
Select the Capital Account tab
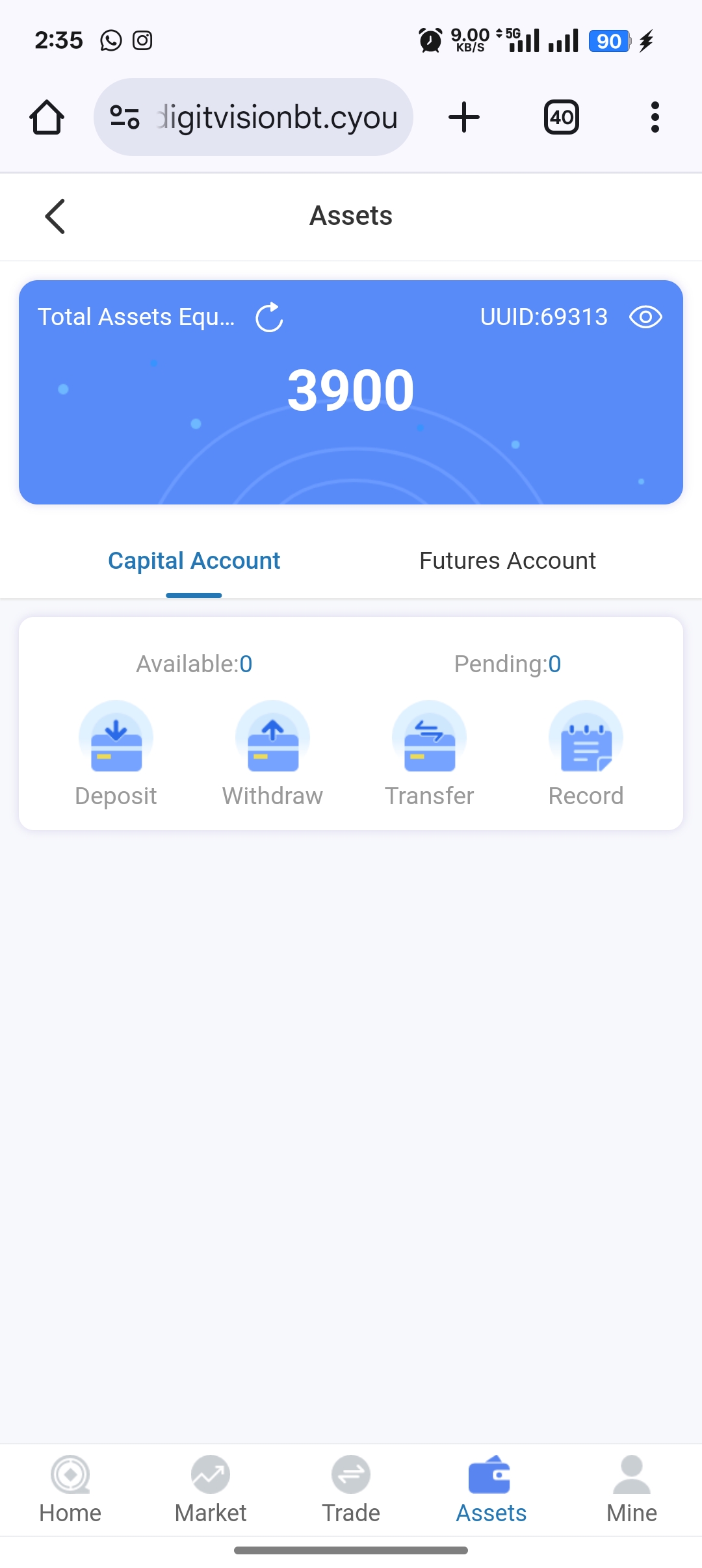coord(194,560)
